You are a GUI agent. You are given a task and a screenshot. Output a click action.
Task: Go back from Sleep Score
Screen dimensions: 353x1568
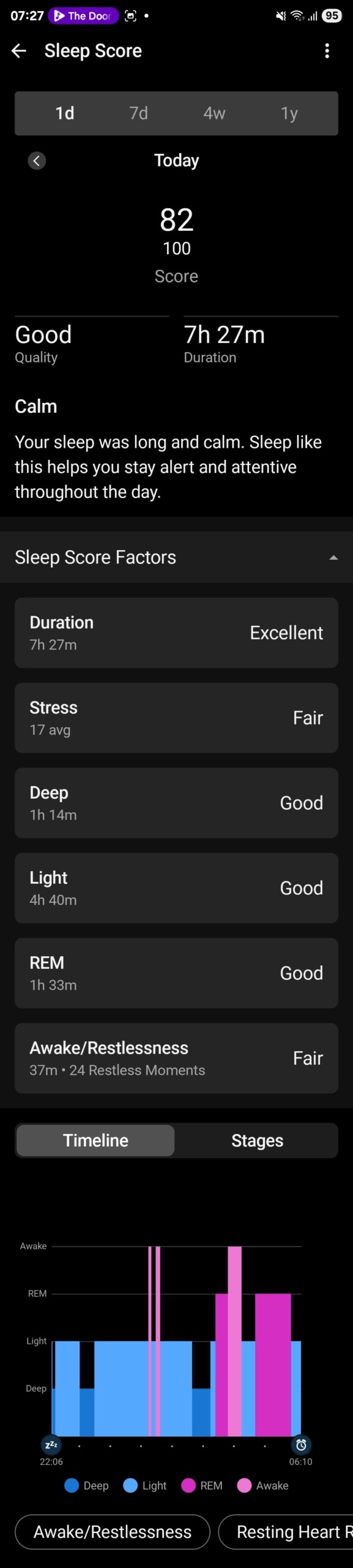pos(19,51)
